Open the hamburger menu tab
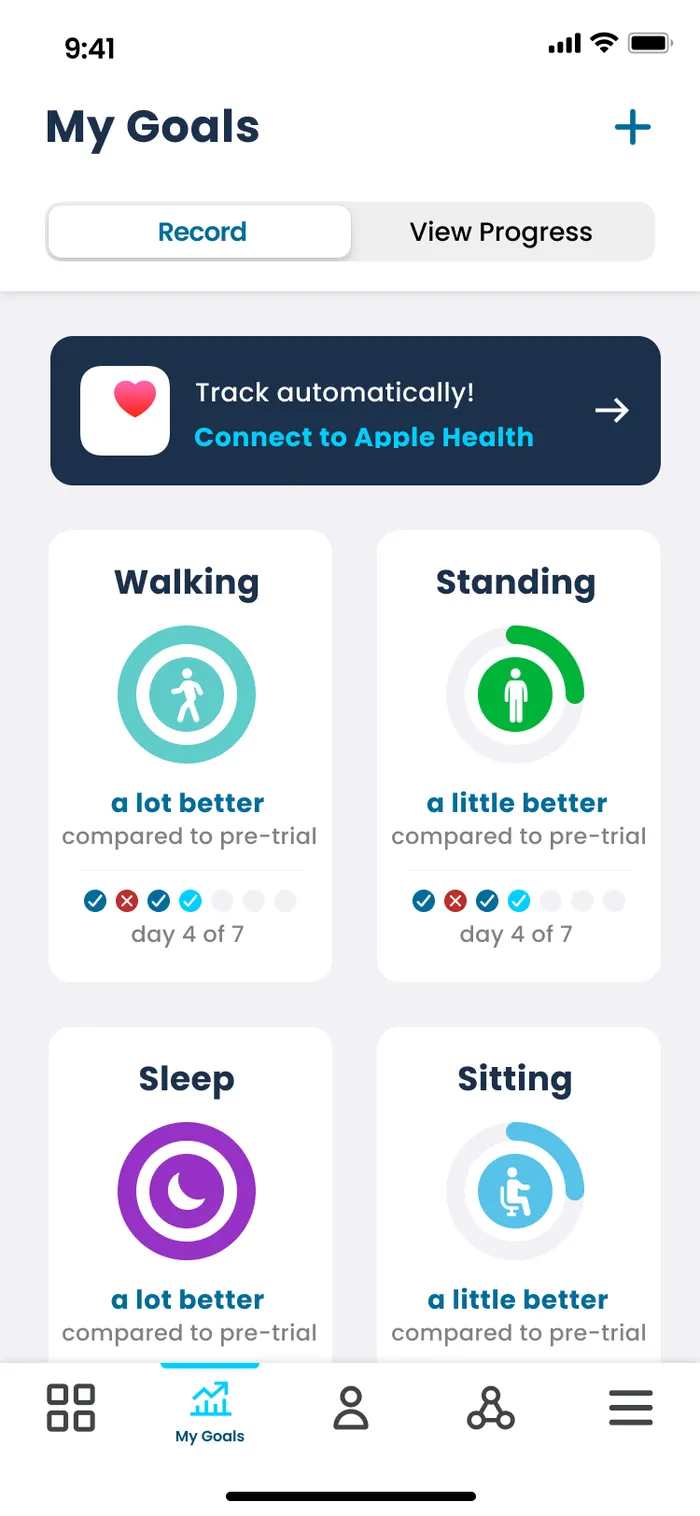The image size is (700, 1516). tap(631, 1407)
